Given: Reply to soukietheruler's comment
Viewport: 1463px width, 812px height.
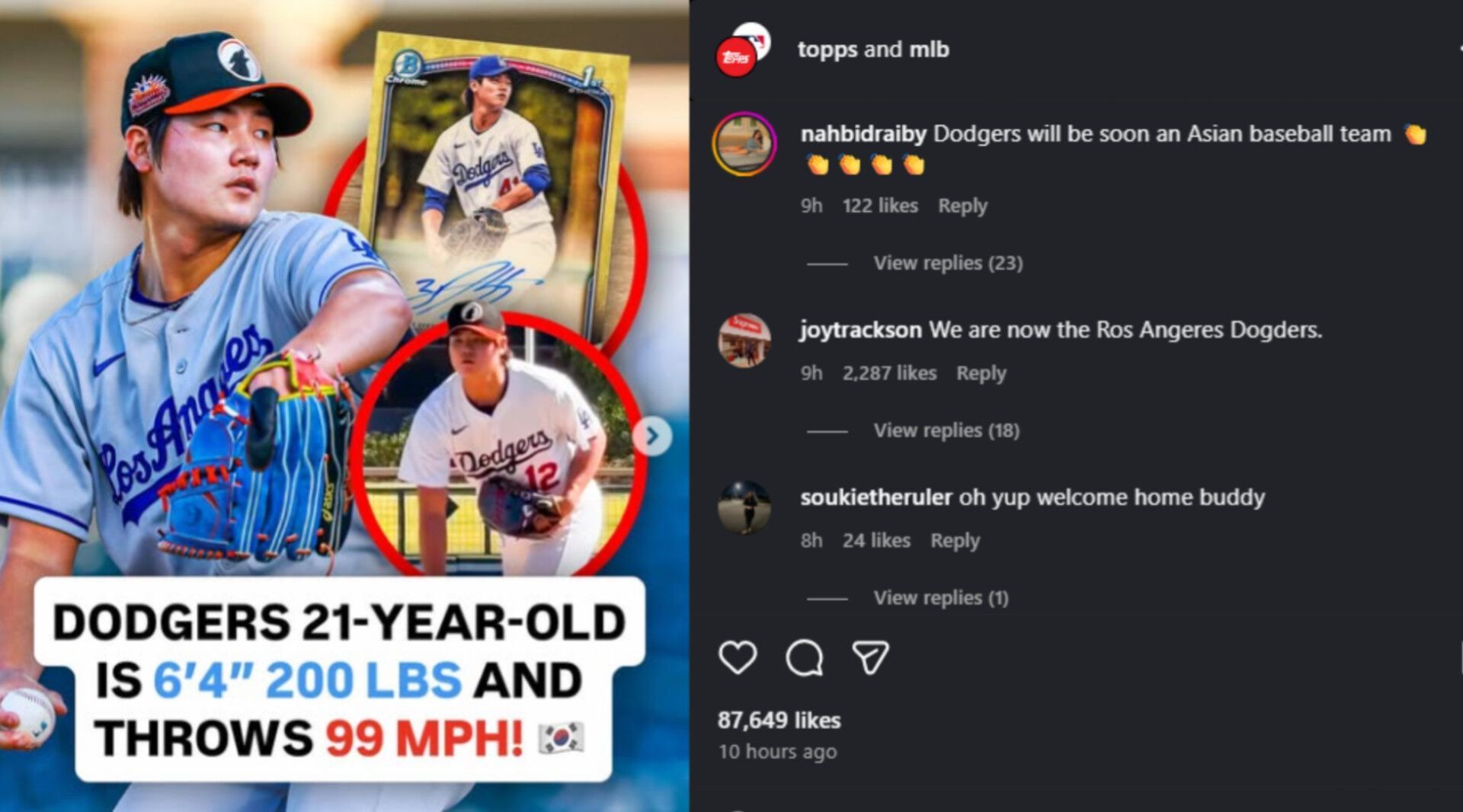Looking at the screenshot, I should (954, 541).
